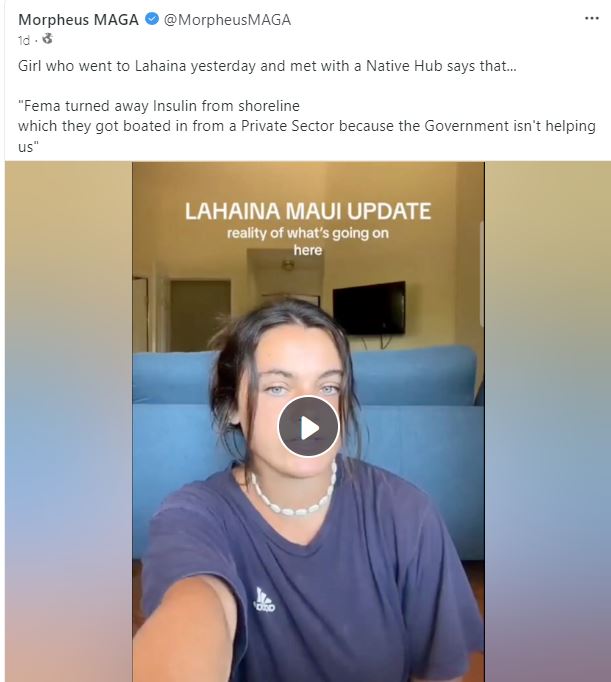Open the post's three-dot overflow menu
The height and width of the screenshot is (682, 611).
(x=592, y=18)
